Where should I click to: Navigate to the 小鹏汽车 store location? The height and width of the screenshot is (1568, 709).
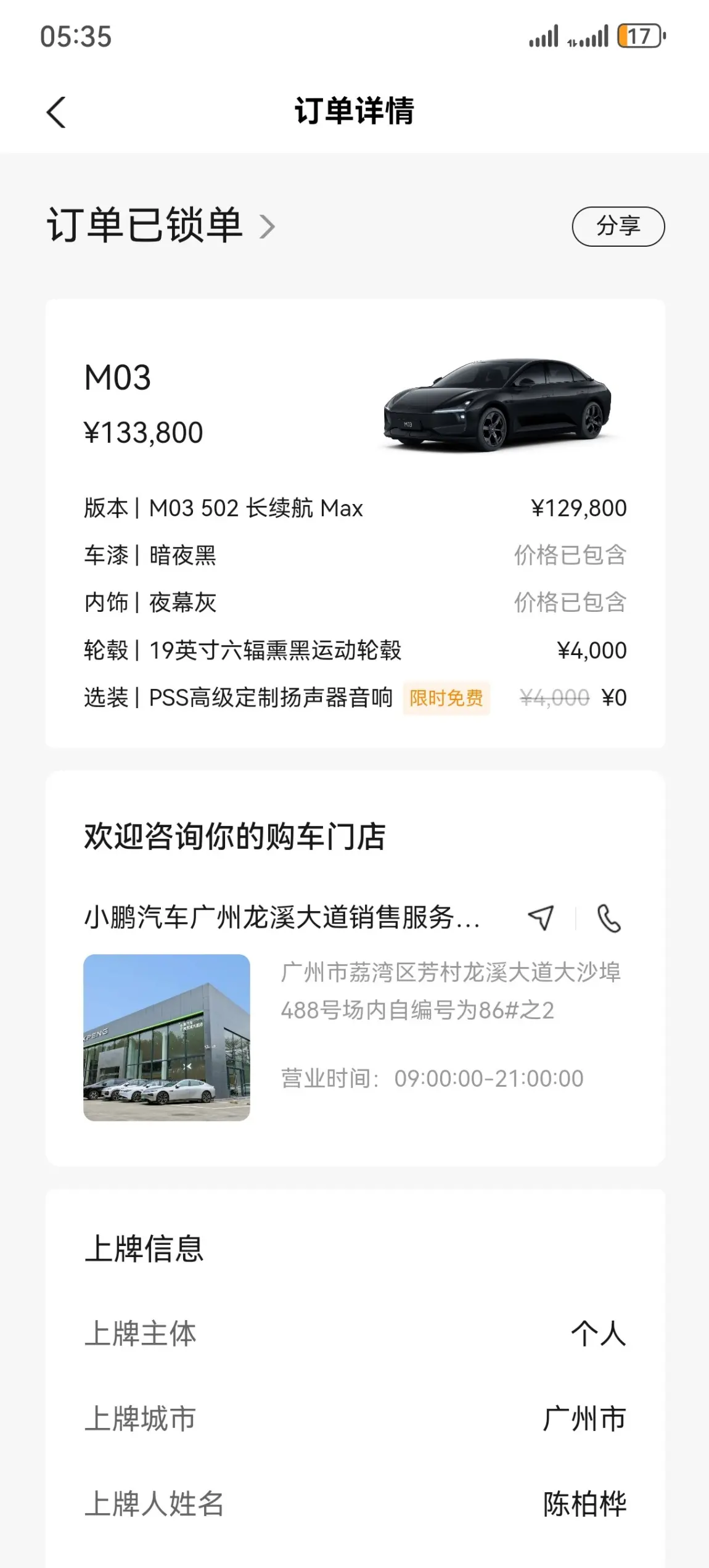point(541,918)
